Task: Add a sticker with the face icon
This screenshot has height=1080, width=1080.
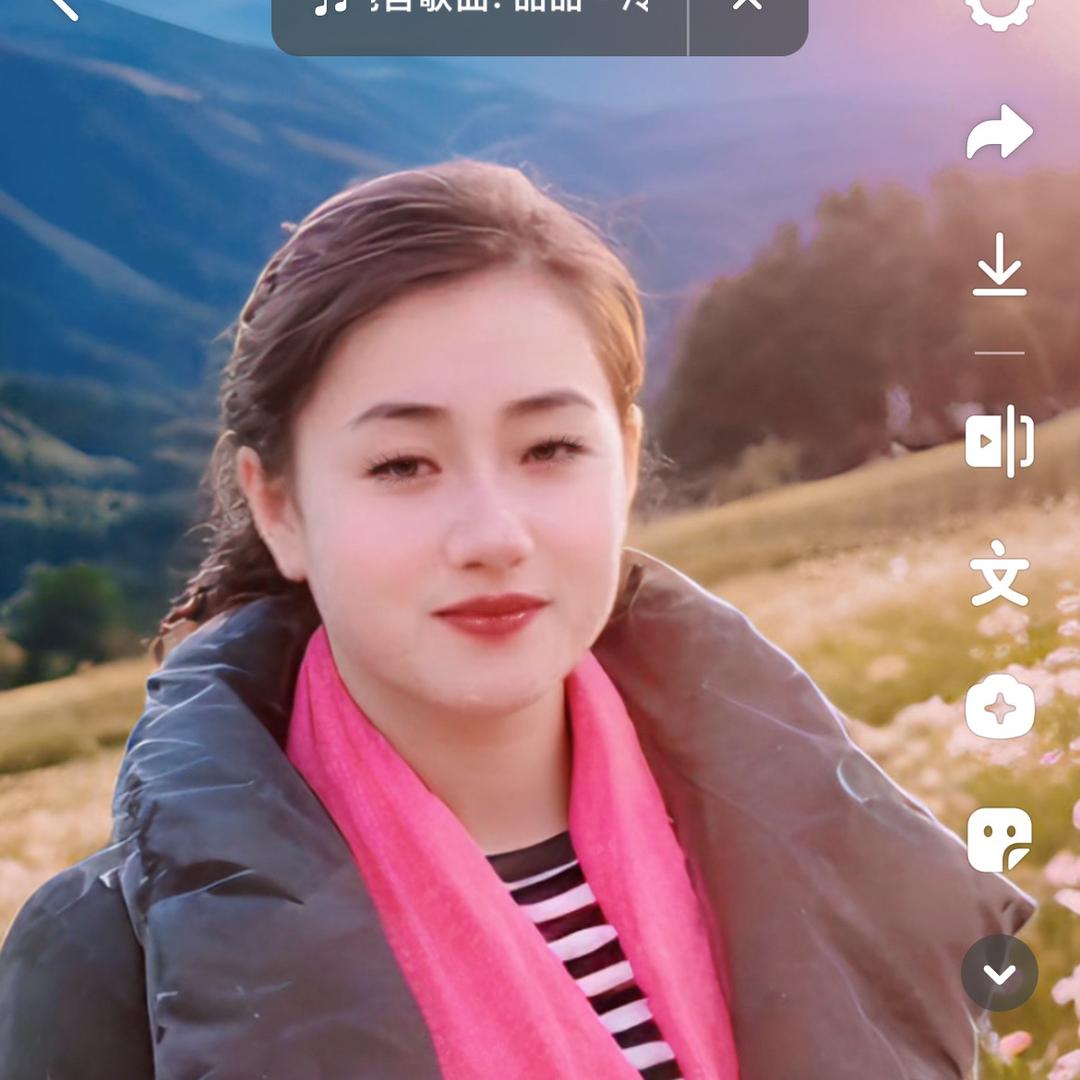Action: pos(999,840)
